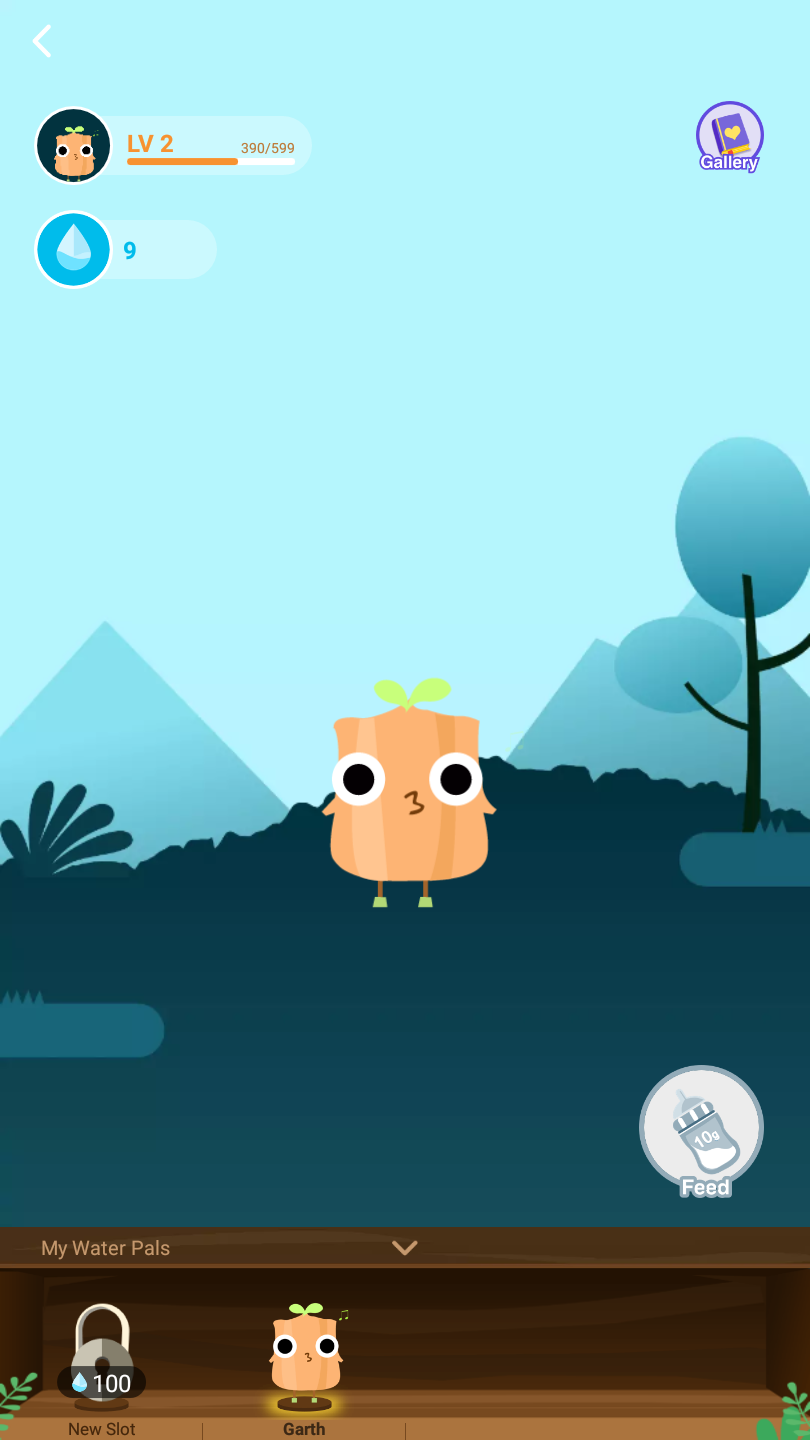Image resolution: width=810 pixels, height=1440 pixels.
Task: Unlock the New Slot for 100 drops
Action: tap(102, 1358)
